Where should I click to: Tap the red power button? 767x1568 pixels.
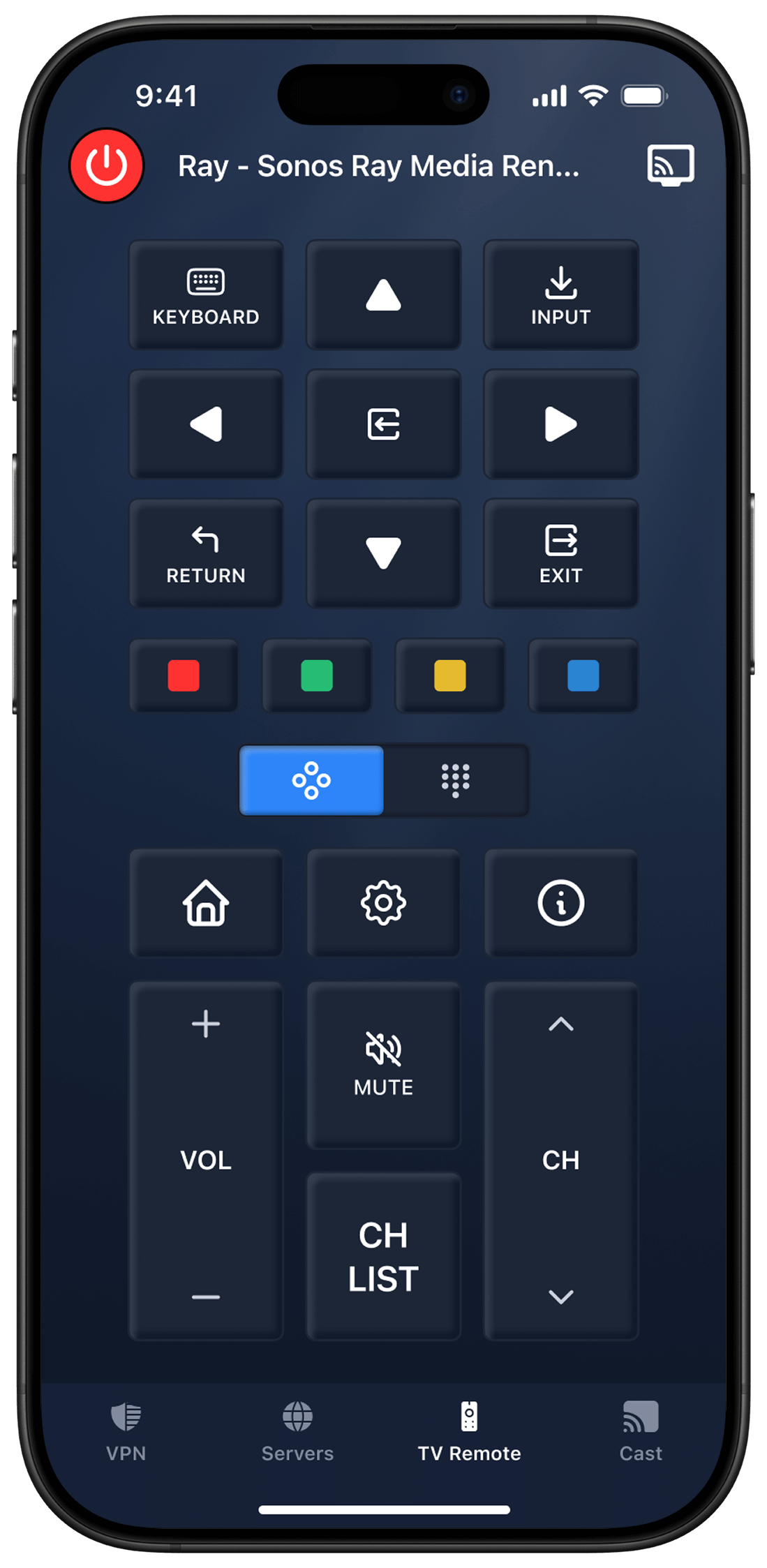pyautogui.click(x=107, y=166)
